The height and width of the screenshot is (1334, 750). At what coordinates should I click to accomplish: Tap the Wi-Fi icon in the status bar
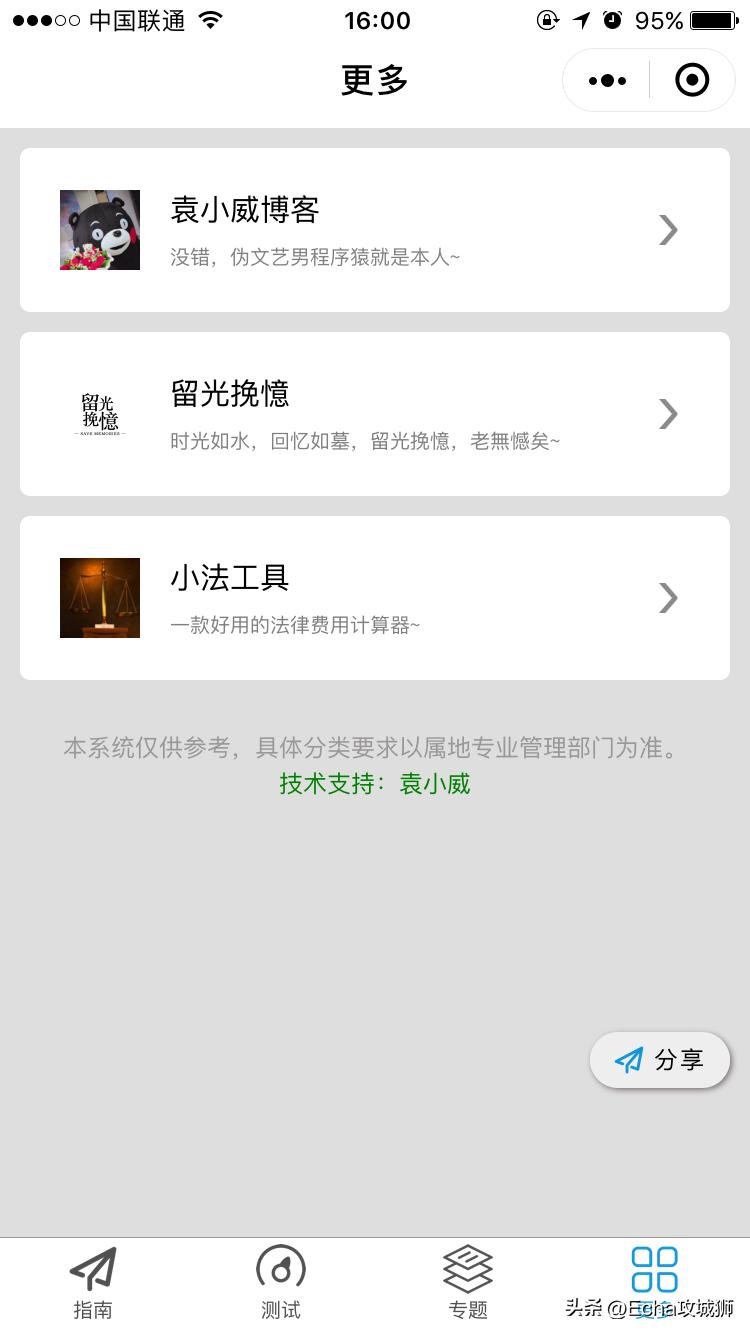(x=208, y=18)
